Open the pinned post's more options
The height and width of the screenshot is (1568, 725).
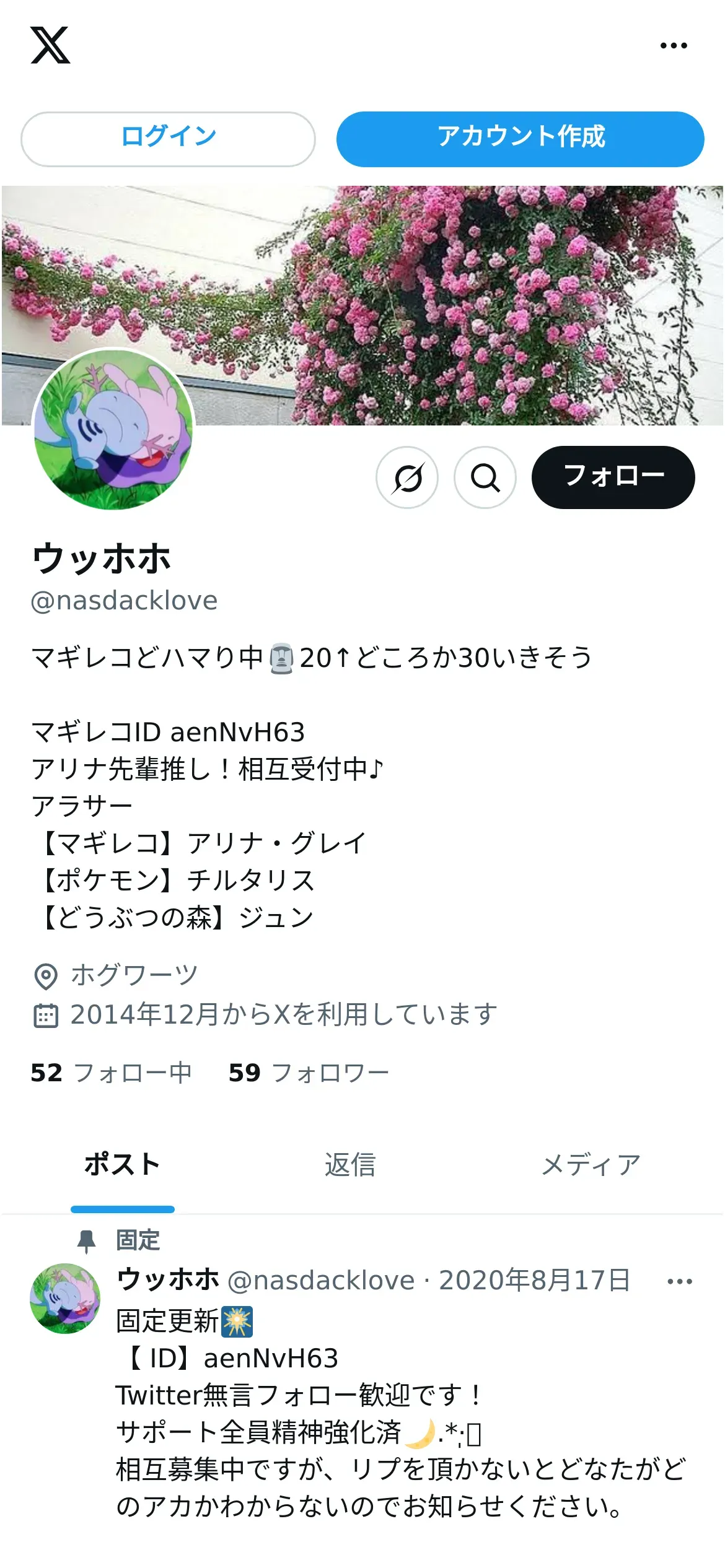coord(680,1281)
